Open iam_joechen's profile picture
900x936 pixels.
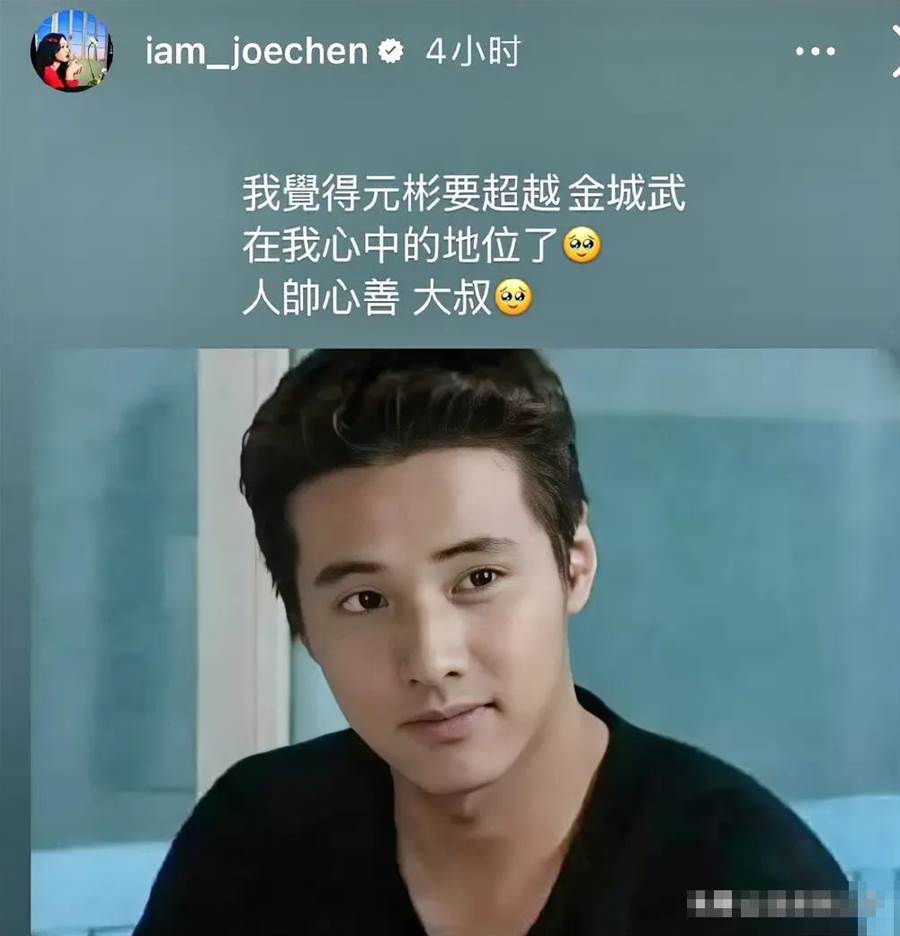click(71, 51)
